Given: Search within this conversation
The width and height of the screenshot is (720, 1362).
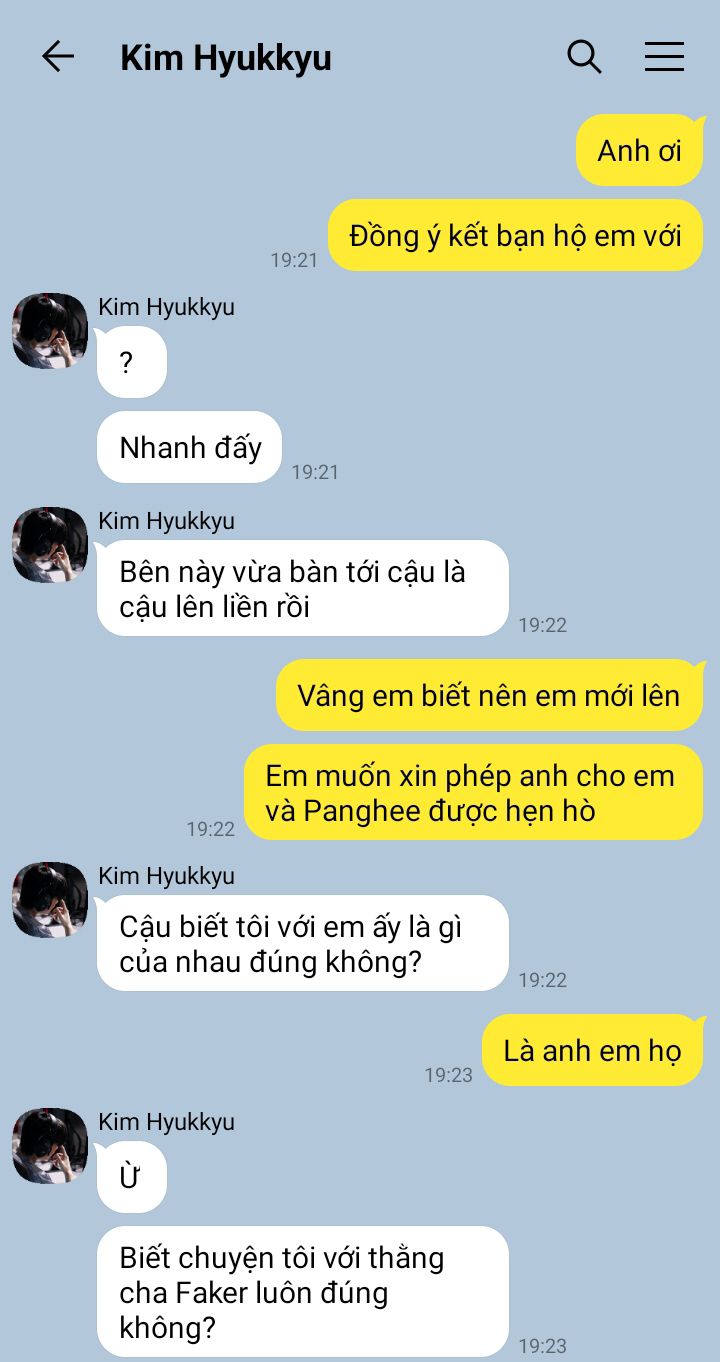Looking at the screenshot, I should point(584,57).
